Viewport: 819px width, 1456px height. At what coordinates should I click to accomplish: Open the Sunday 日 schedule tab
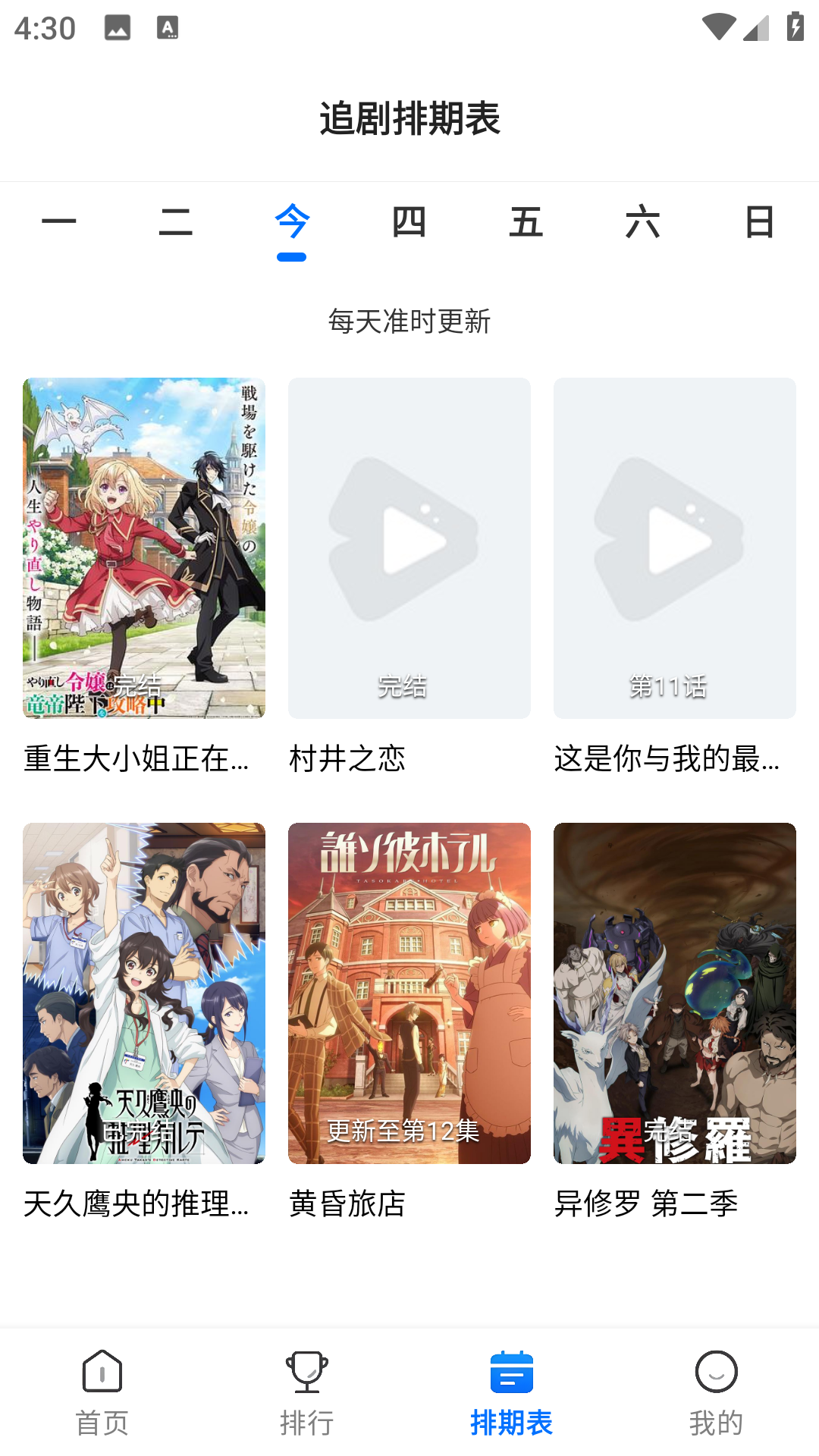tap(760, 224)
